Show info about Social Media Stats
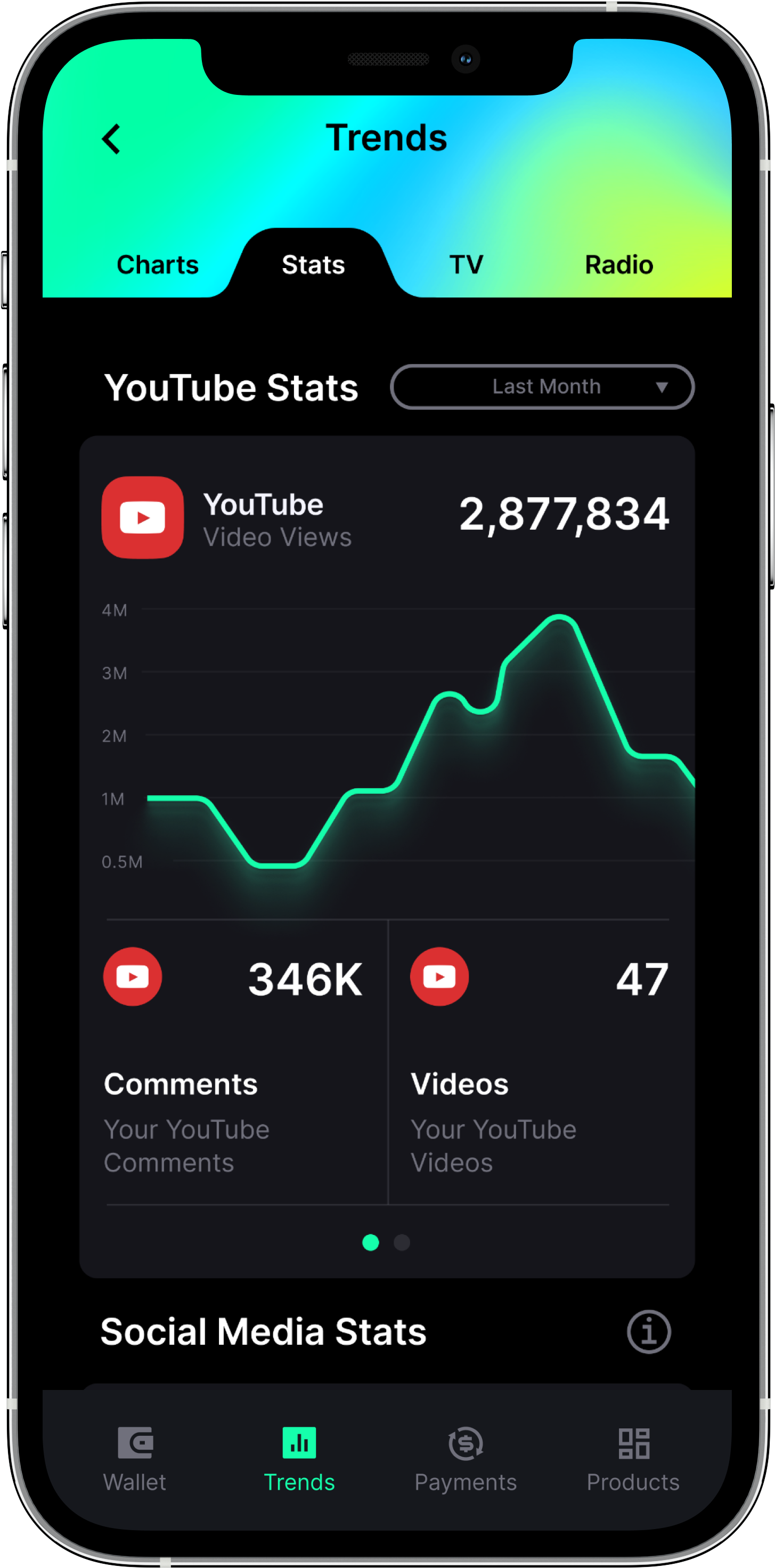 (648, 1332)
